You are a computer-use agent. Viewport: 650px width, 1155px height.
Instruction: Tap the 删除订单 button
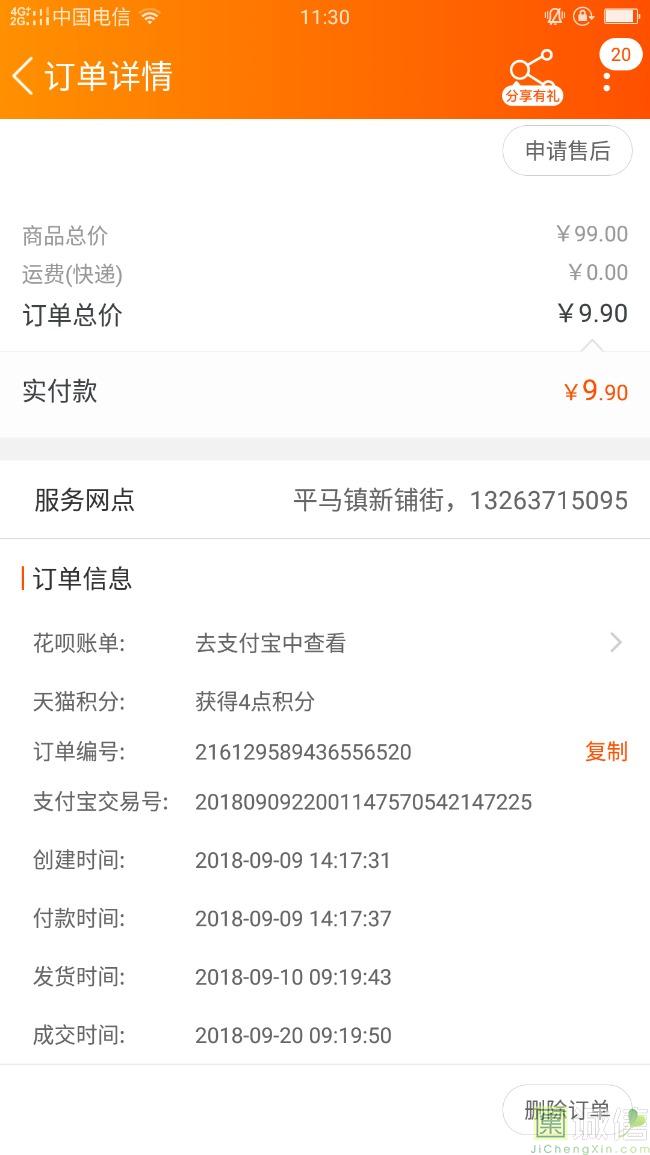(x=566, y=1110)
